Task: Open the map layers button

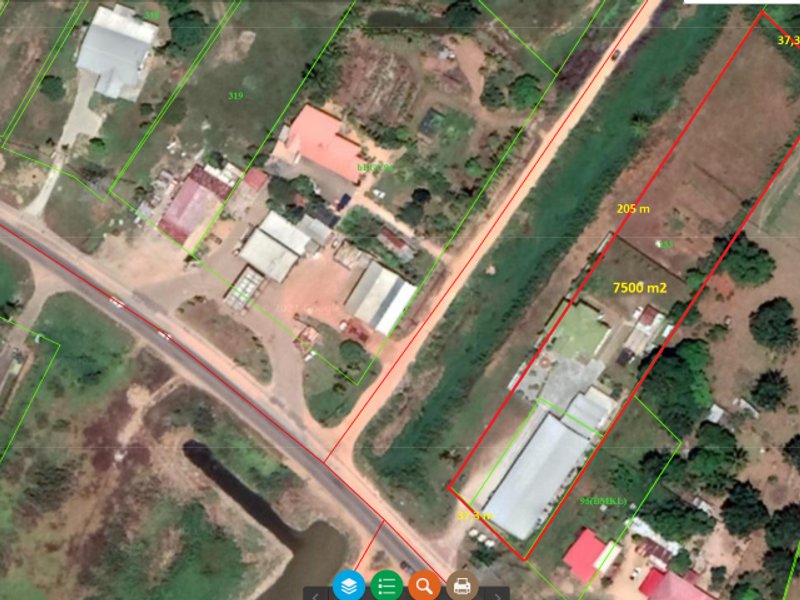Action: 349,585
